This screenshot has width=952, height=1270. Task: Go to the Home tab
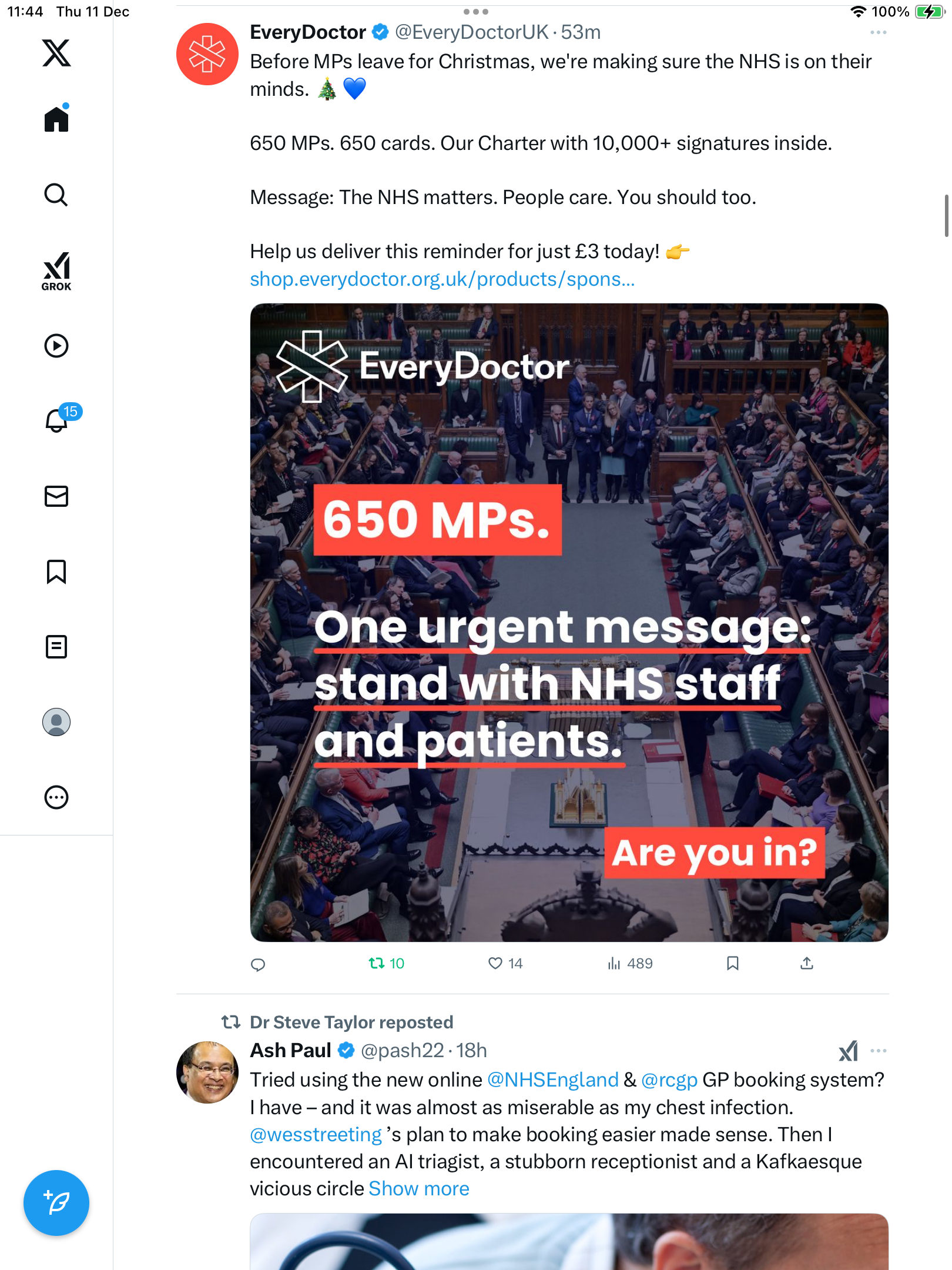click(x=56, y=119)
